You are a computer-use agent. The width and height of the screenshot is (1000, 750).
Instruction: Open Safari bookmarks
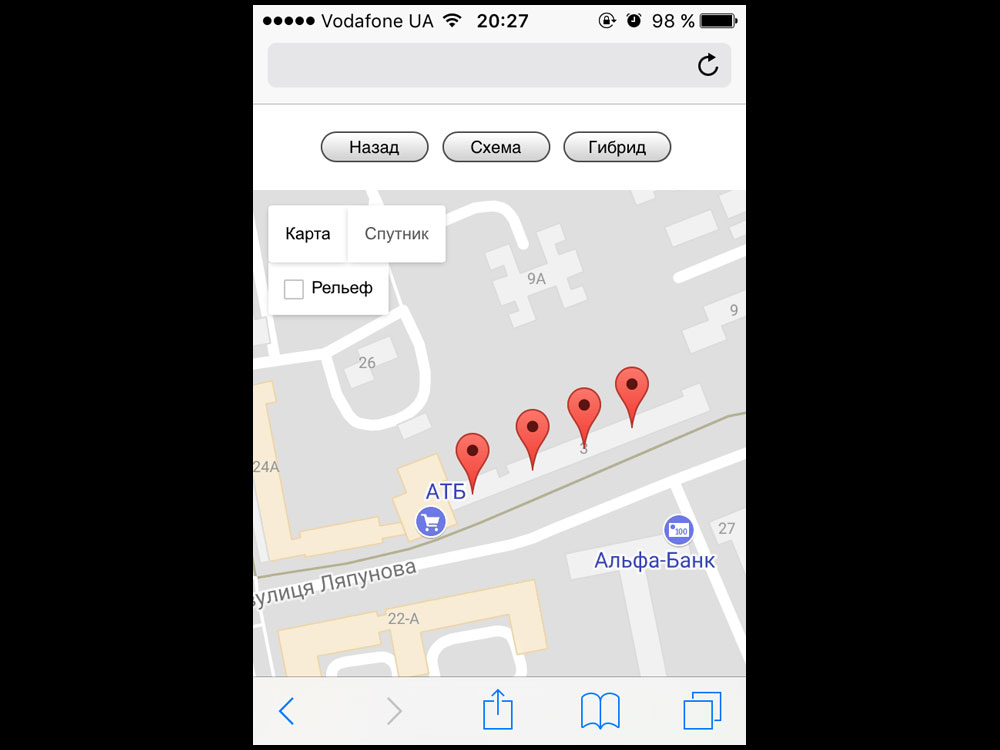[x=600, y=711]
